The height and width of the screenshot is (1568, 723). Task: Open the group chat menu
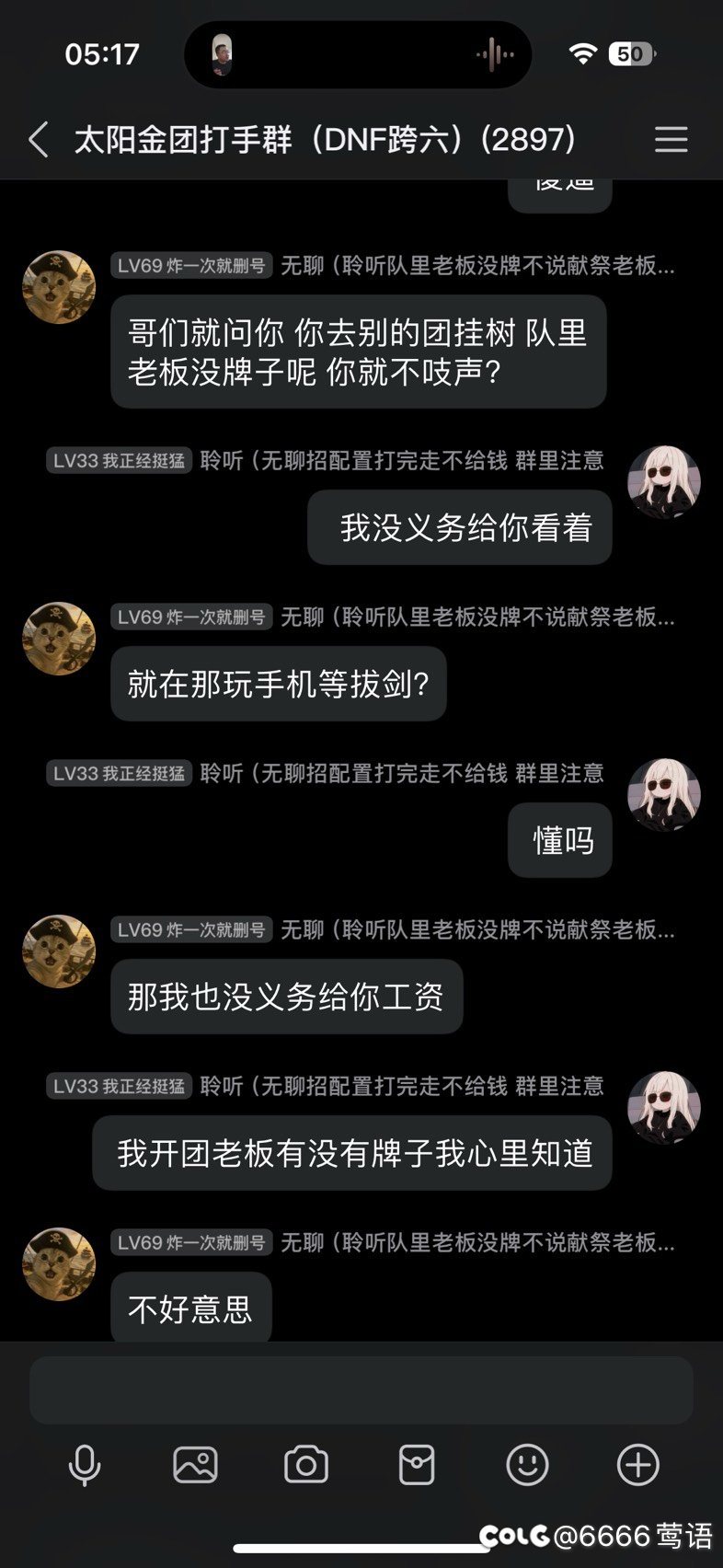pyautogui.click(x=671, y=140)
